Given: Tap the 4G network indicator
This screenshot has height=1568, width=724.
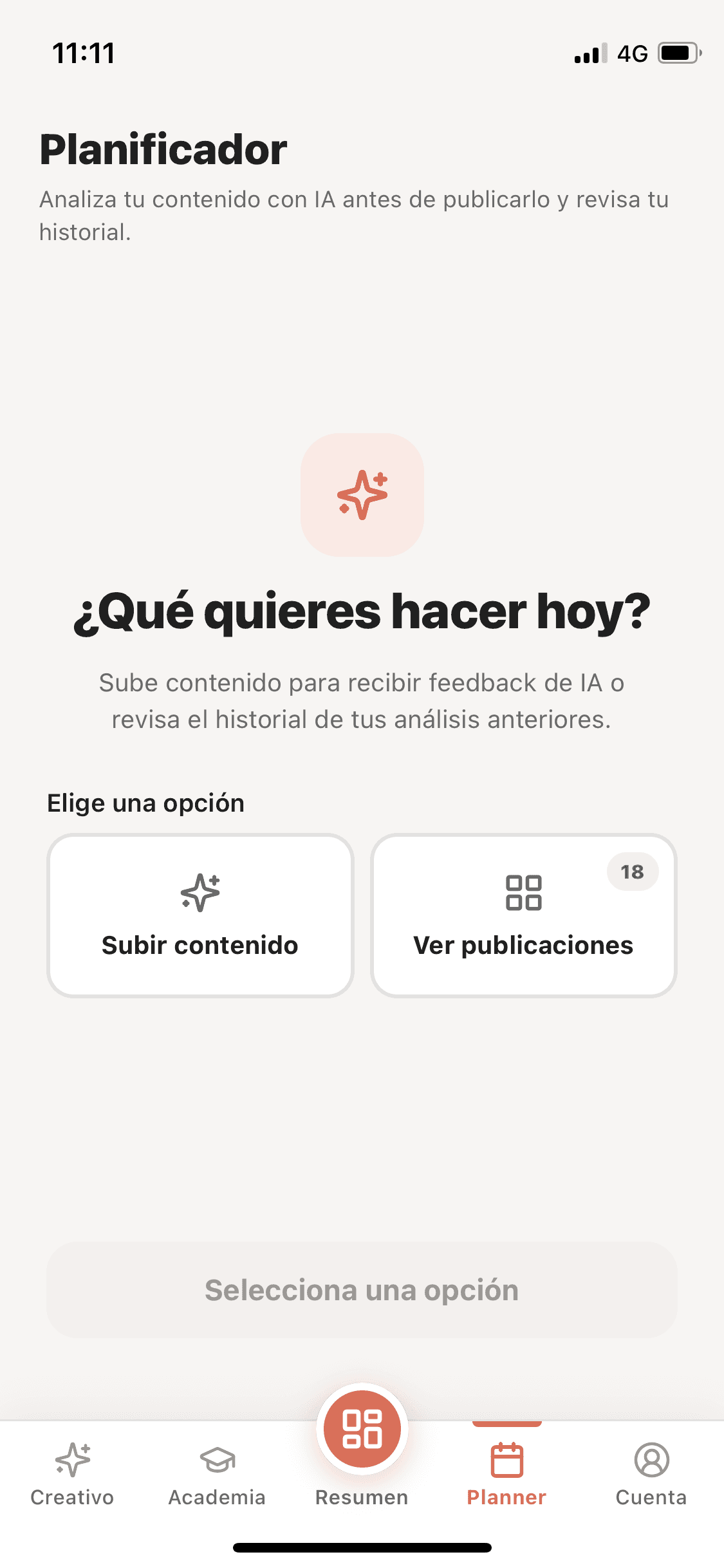Looking at the screenshot, I should 634,54.
